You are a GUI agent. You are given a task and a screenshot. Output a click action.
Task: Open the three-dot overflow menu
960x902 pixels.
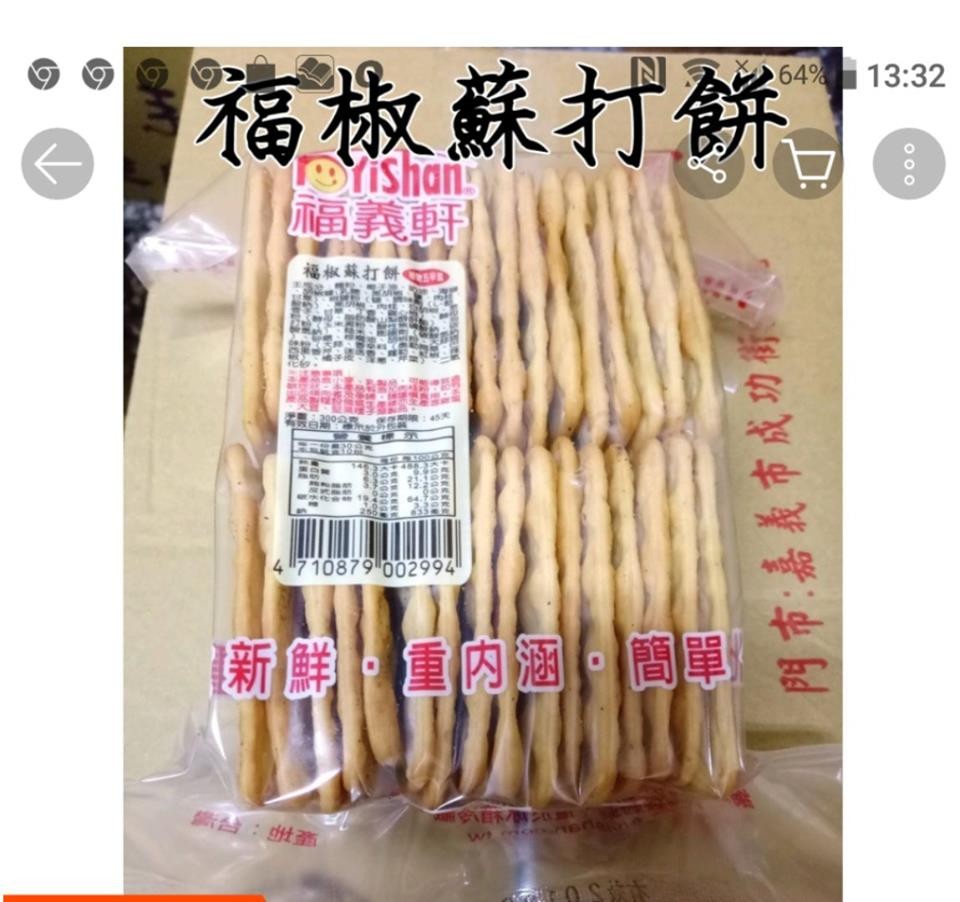pos(908,164)
